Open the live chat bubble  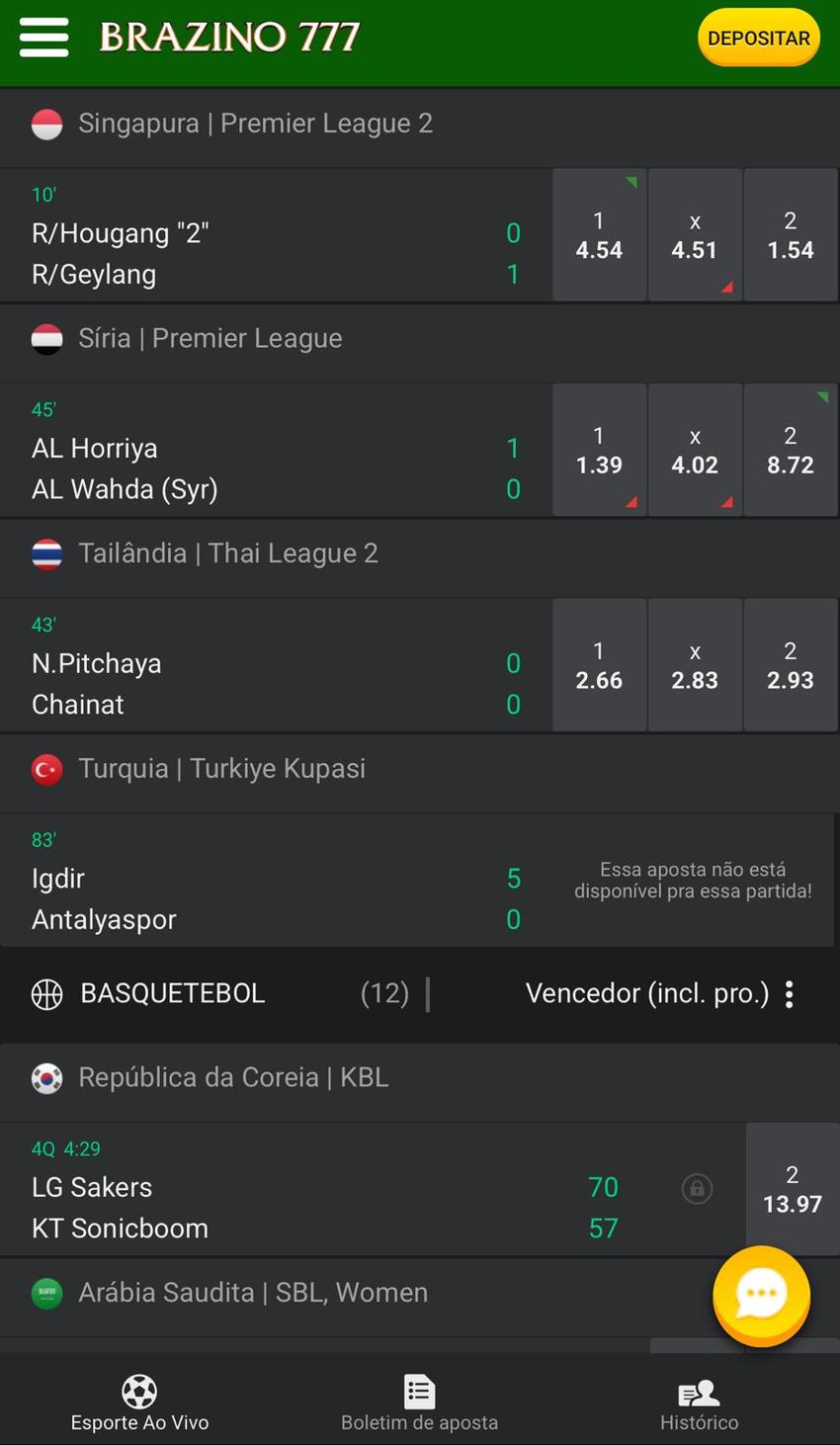point(761,1296)
